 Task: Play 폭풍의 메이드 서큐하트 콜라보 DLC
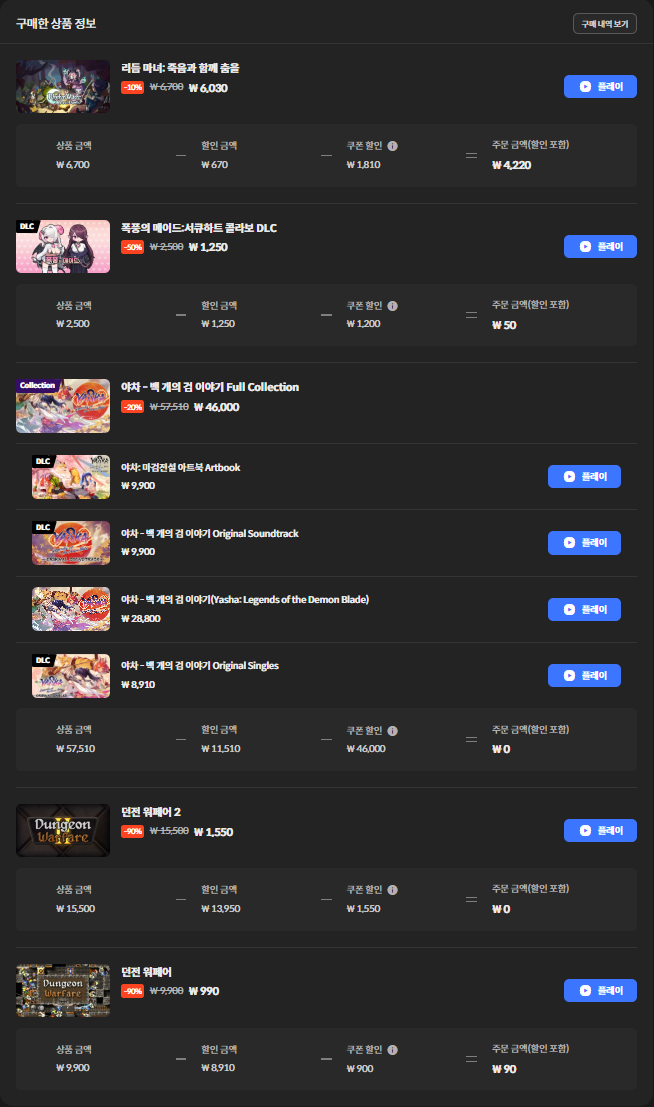point(600,246)
